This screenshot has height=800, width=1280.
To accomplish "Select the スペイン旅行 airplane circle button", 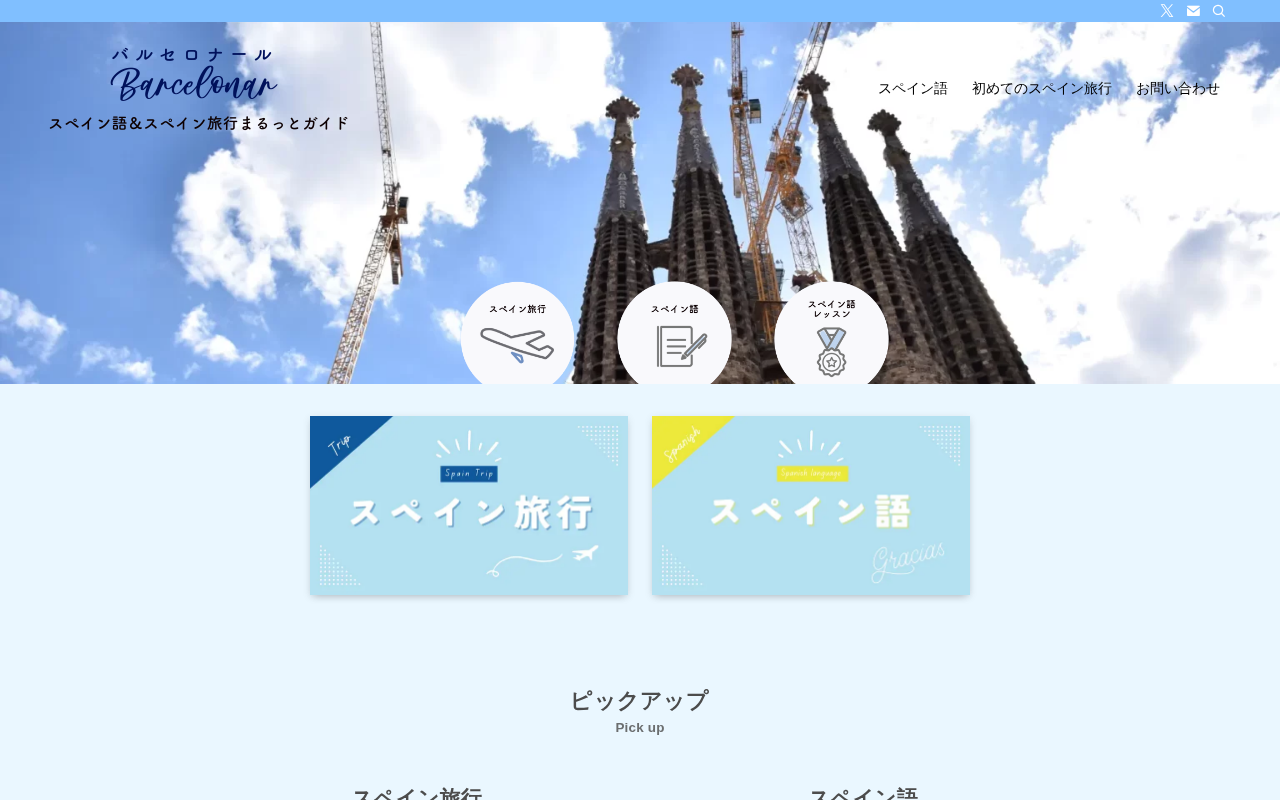I will tap(517, 337).
